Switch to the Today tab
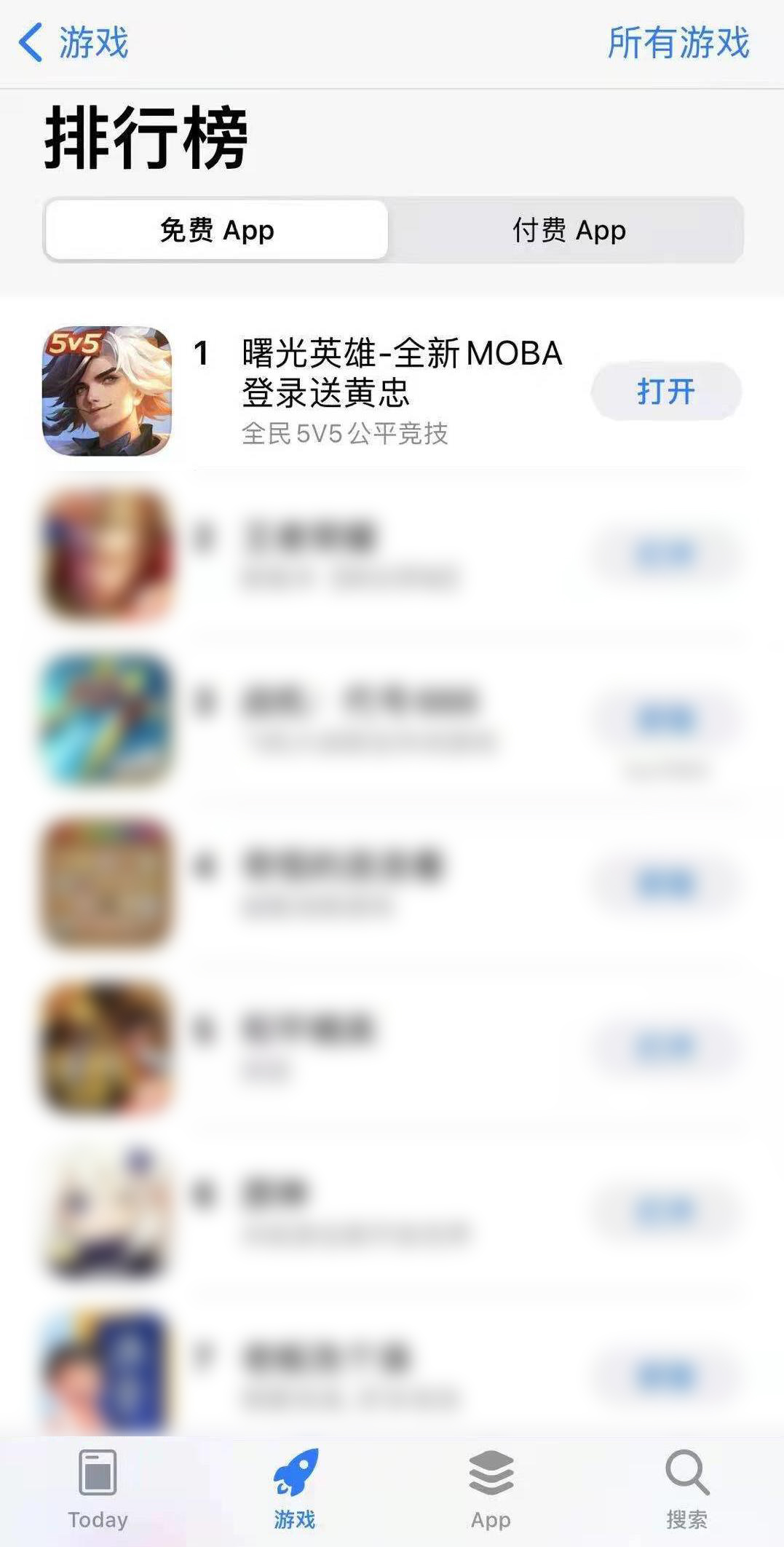The image size is (784, 1547). tap(98, 1489)
